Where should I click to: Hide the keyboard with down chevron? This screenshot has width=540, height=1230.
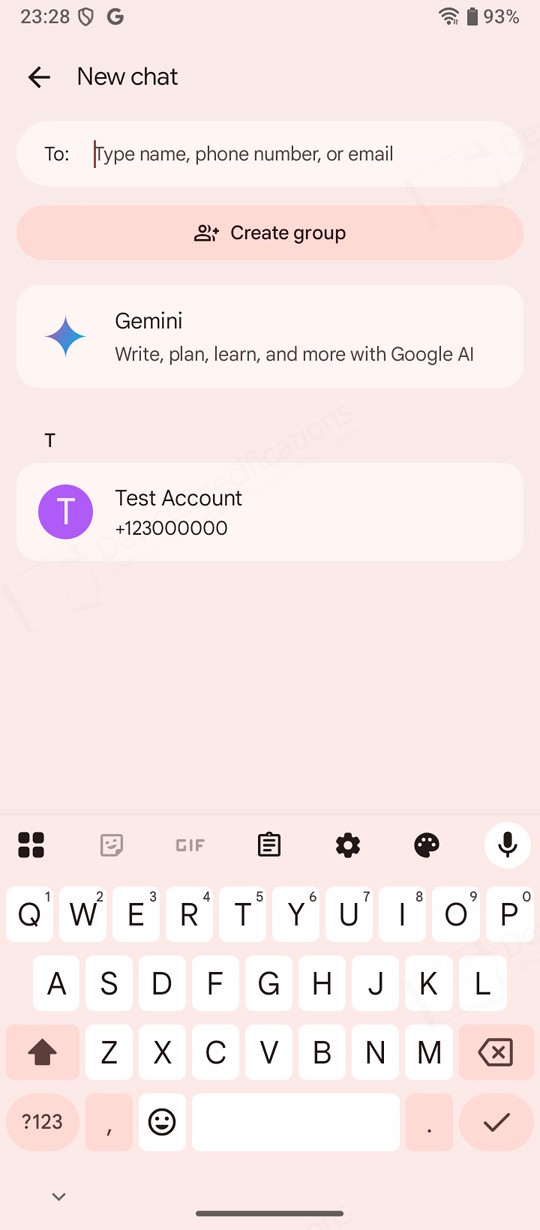coord(59,1196)
